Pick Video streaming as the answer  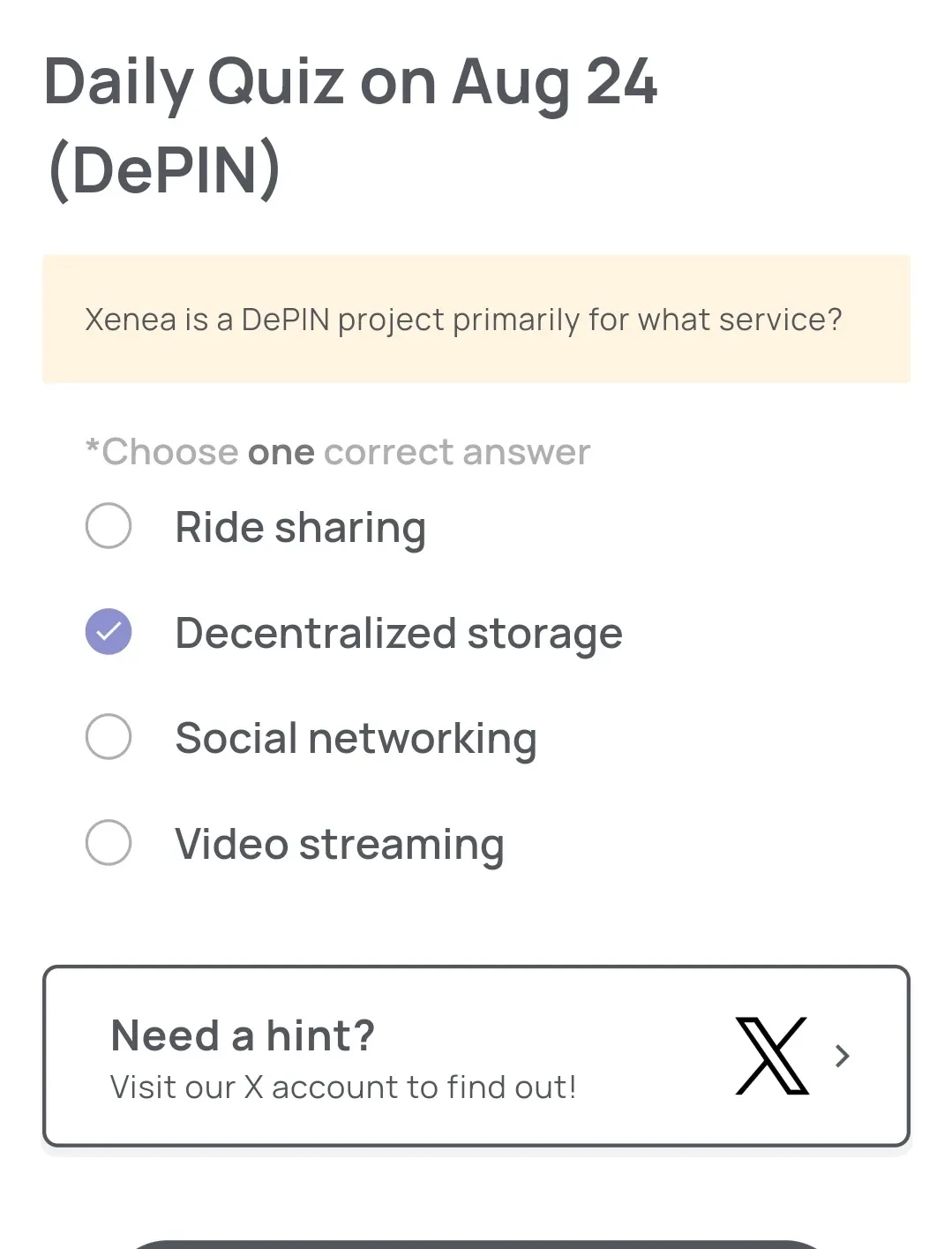pos(108,843)
